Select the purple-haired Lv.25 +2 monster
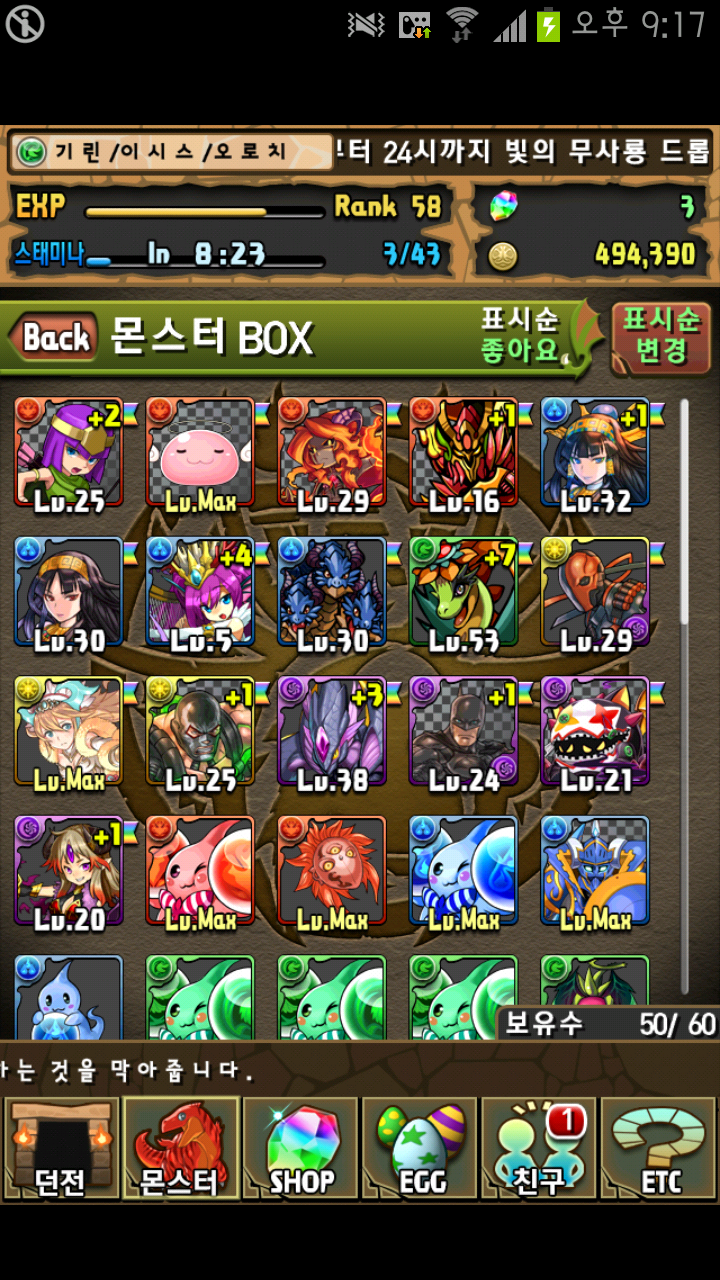The width and height of the screenshot is (720, 1280). point(68,453)
